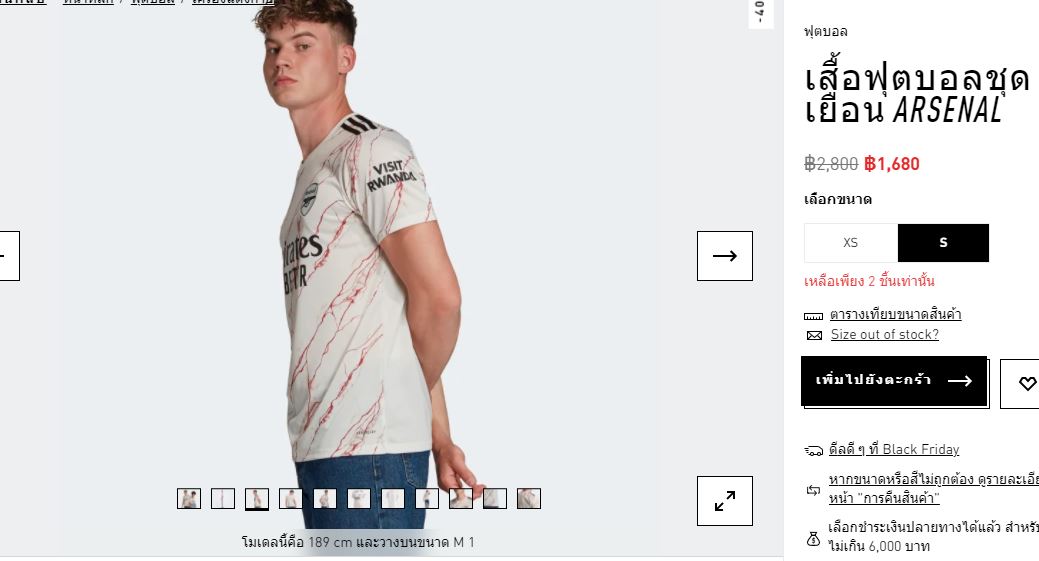View the first thumbnail image
The image size is (1039, 561).
(x=189, y=498)
